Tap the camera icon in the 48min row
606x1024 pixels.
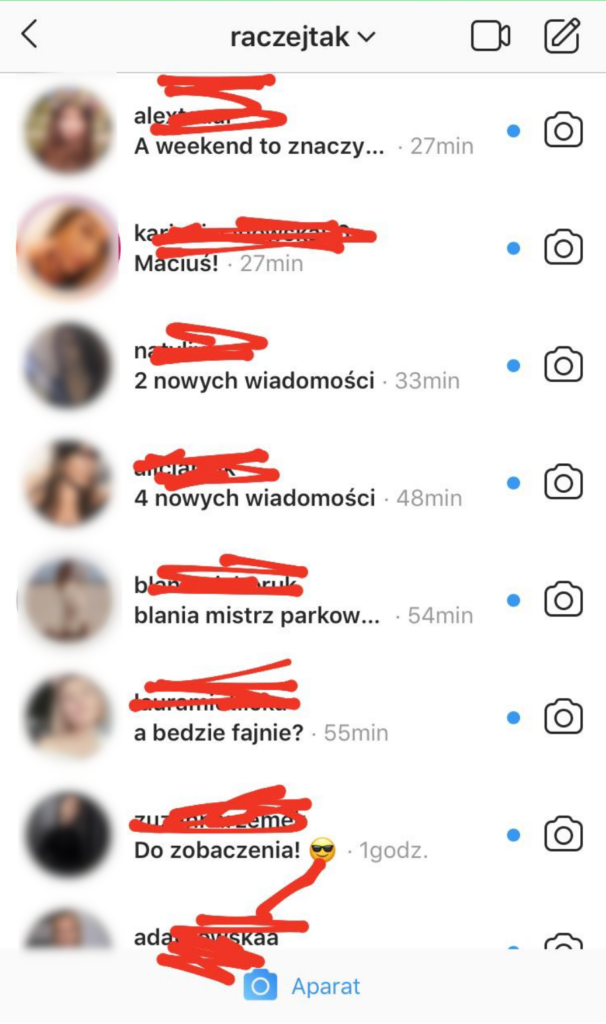tap(563, 483)
